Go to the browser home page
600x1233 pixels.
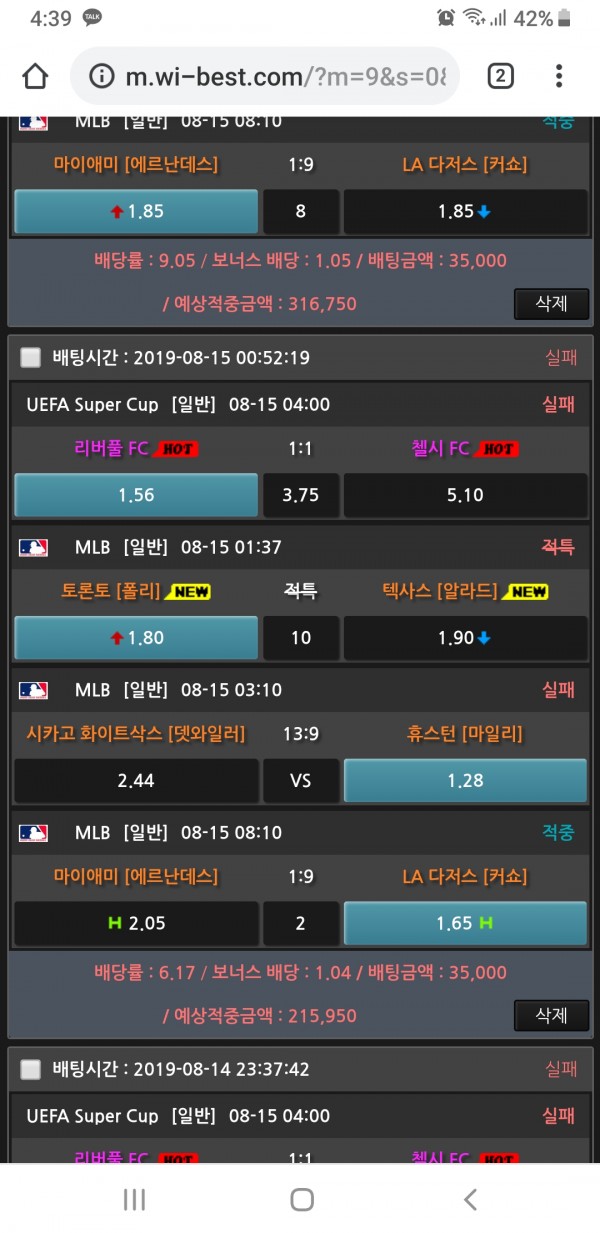click(x=35, y=77)
